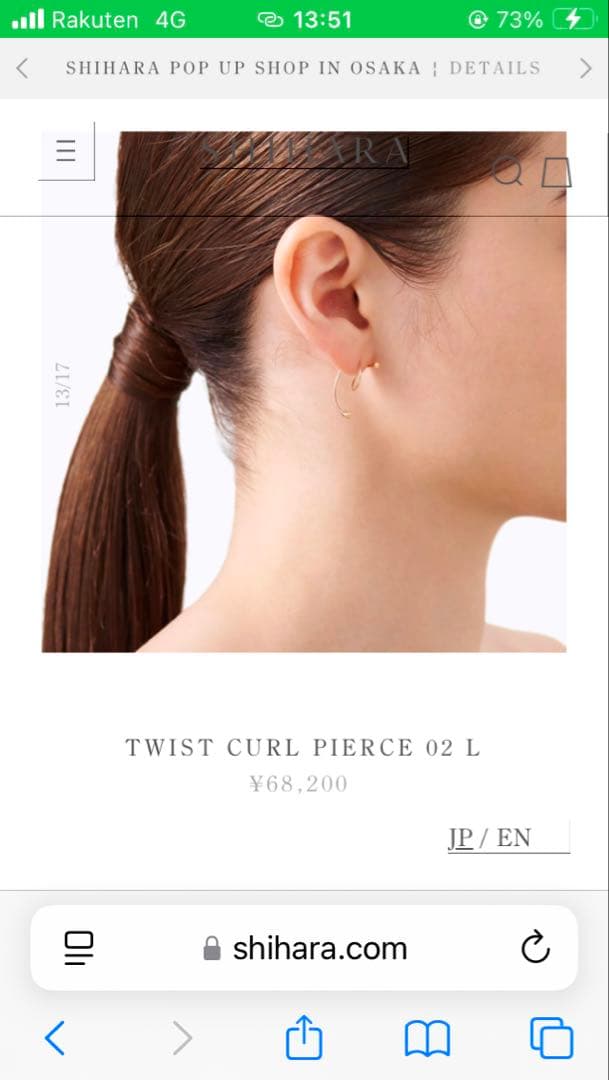Select JP language
This screenshot has height=1080, width=609.
pos(460,838)
